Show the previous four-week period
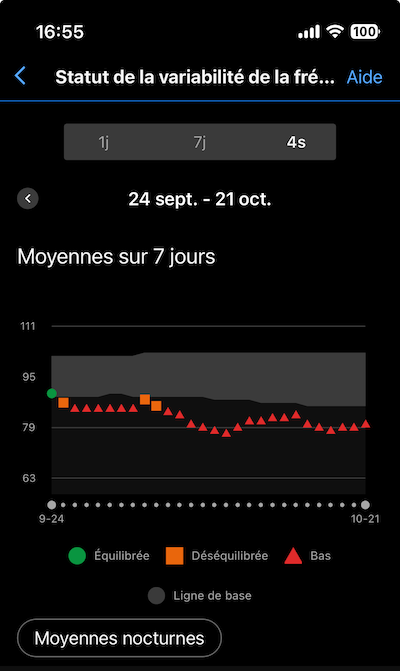The height and width of the screenshot is (671, 400). pyautogui.click(x=28, y=199)
